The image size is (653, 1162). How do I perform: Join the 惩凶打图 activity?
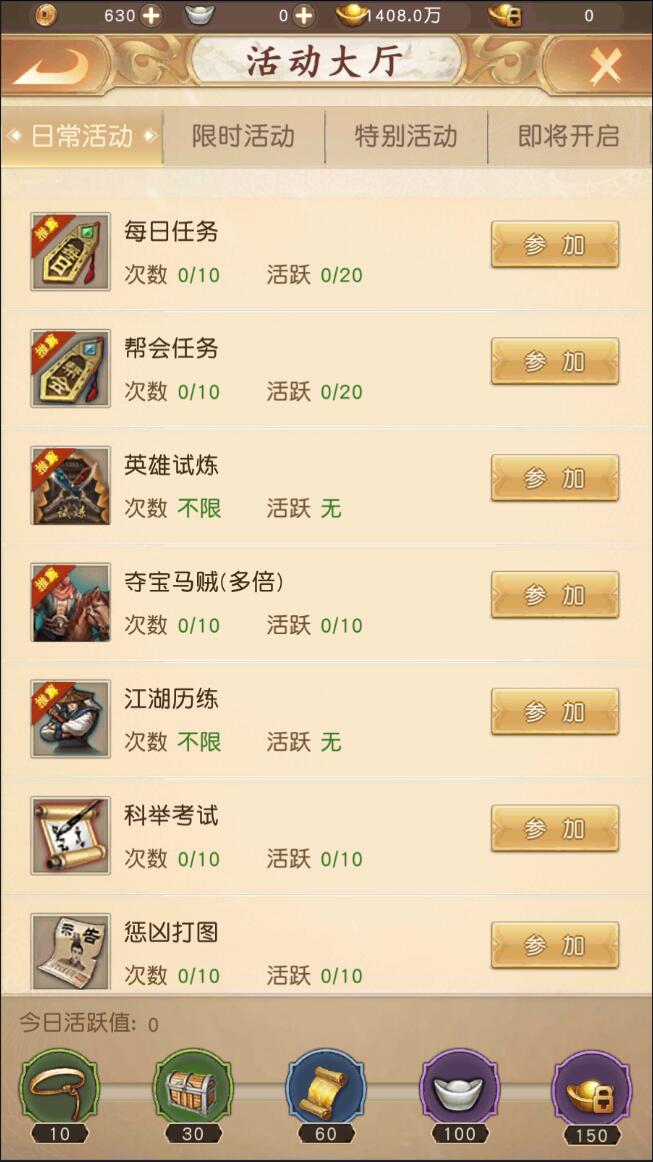tap(554, 946)
